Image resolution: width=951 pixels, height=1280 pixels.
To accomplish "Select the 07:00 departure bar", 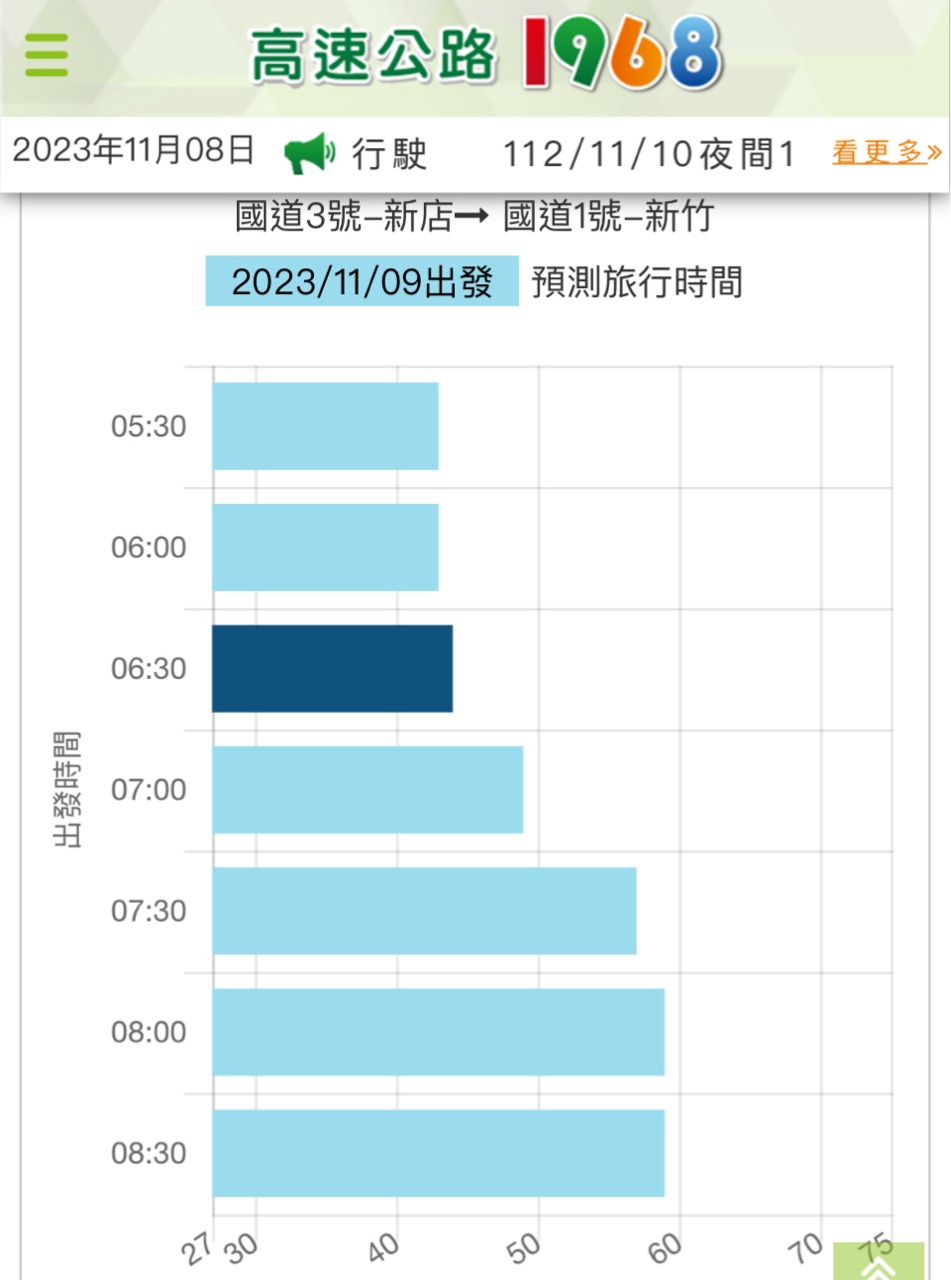I will tap(367, 790).
